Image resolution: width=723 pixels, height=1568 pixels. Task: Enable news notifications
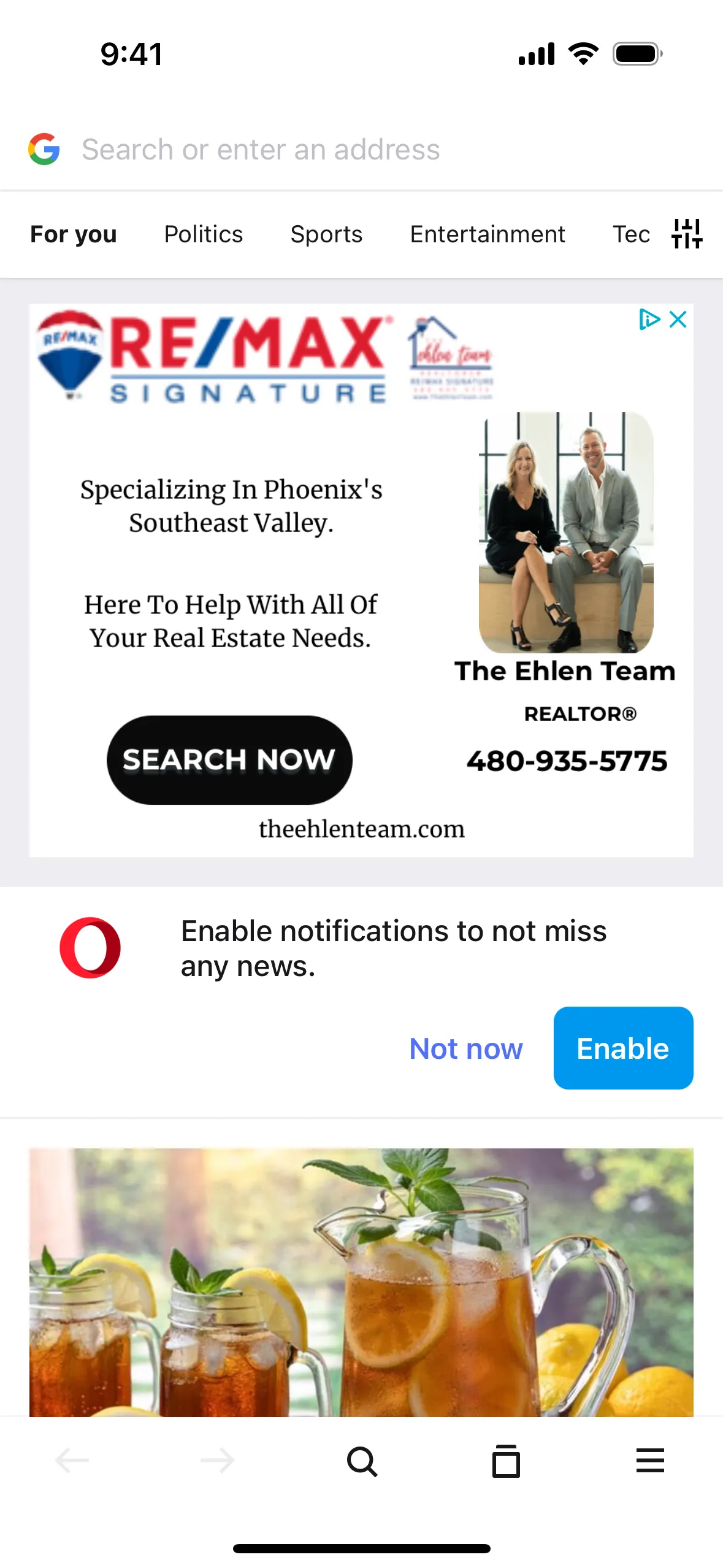click(x=622, y=1048)
